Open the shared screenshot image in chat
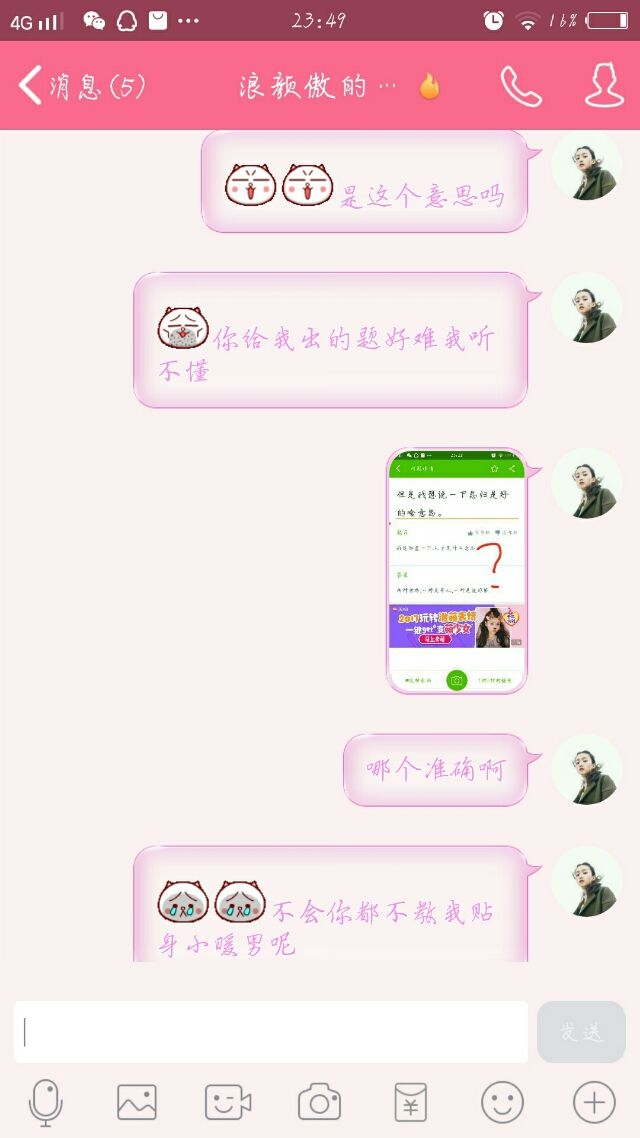The width and height of the screenshot is (640, 1138). (x=457, y=570)
